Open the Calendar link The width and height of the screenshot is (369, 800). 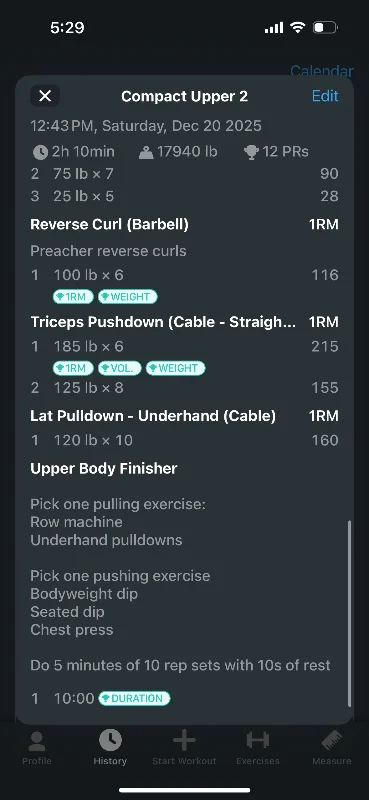[322, 70]
